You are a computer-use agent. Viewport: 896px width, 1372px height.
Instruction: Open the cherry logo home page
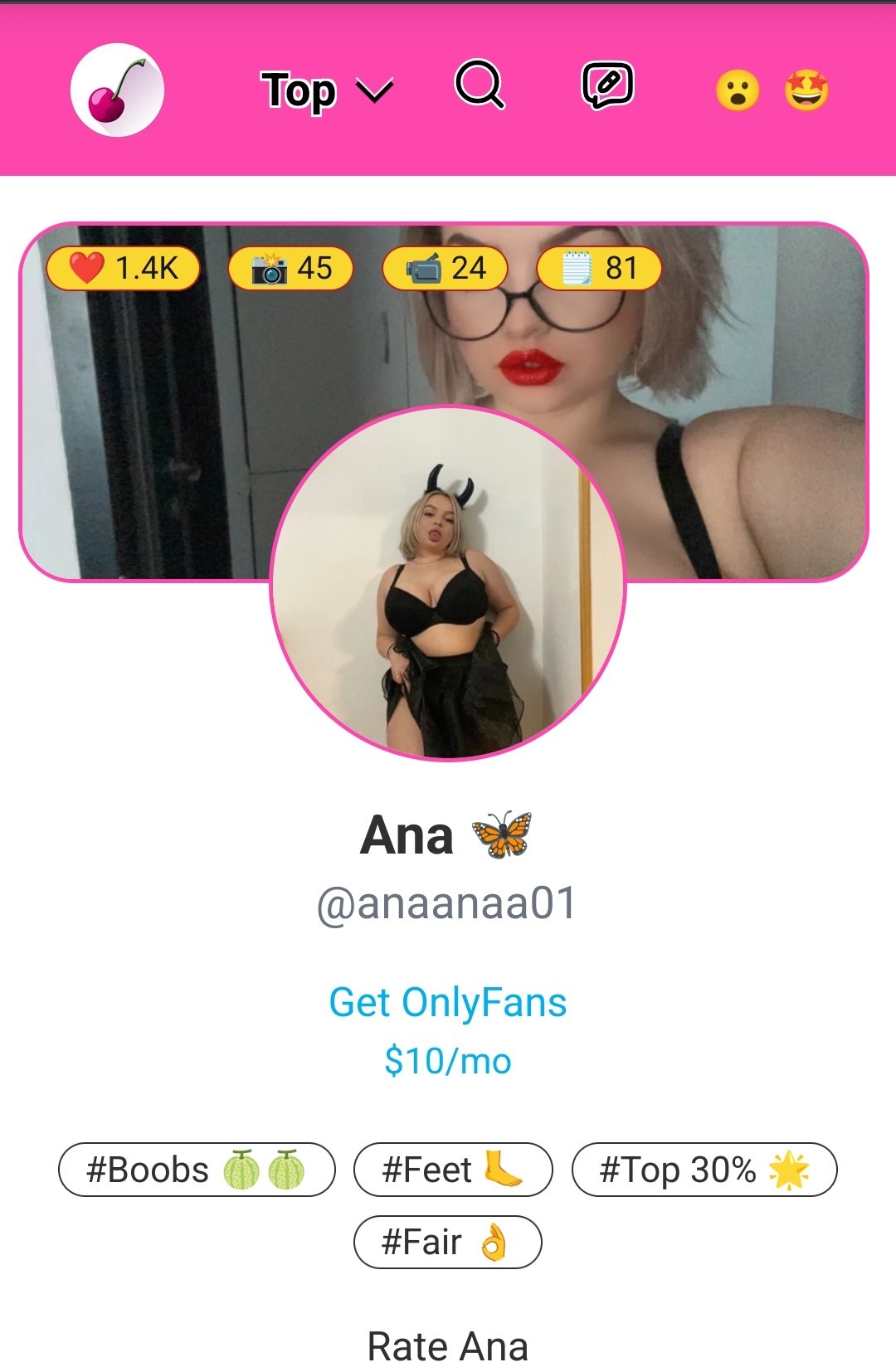coord(117,90)
